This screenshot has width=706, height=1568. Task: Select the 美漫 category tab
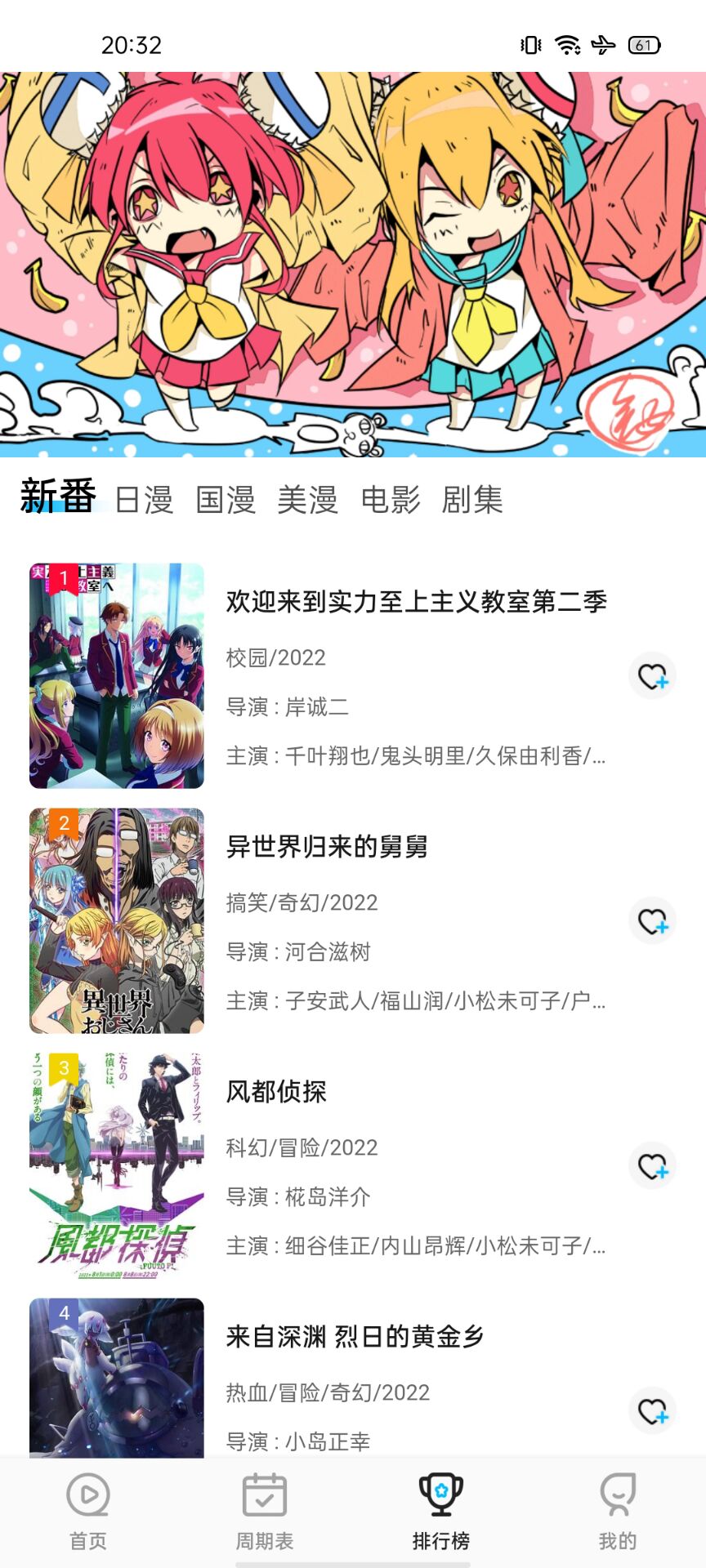(x=307, y=499)
